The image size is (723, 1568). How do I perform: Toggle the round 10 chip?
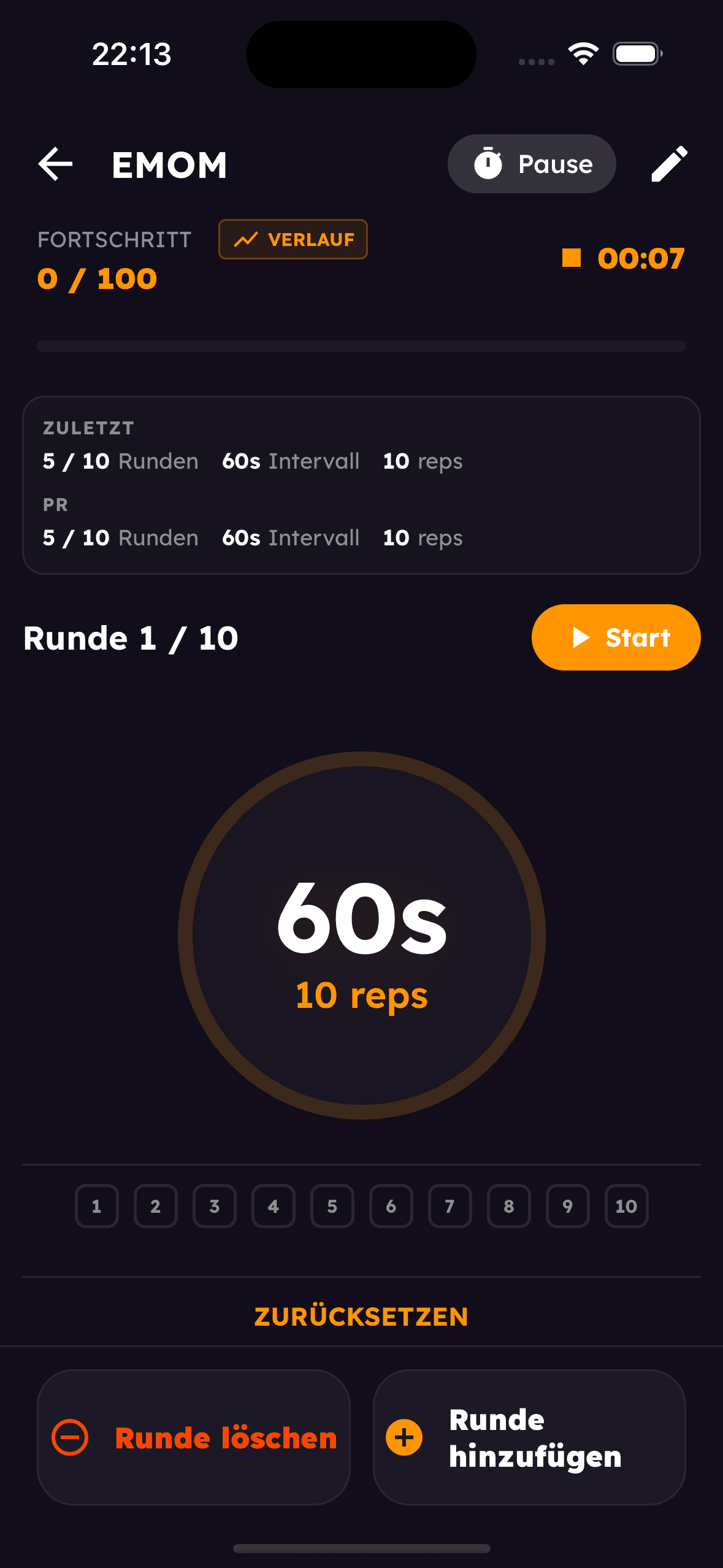pyautogui.click(x=626, y=1206)
